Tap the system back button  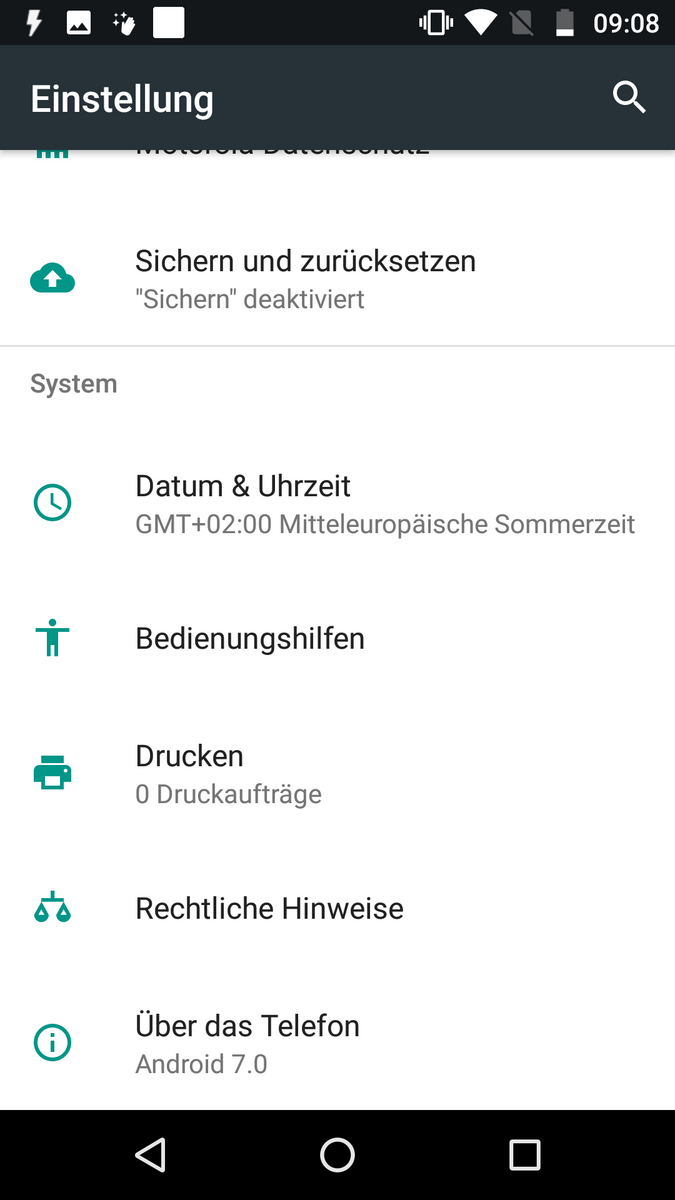tap(150, 1155)
